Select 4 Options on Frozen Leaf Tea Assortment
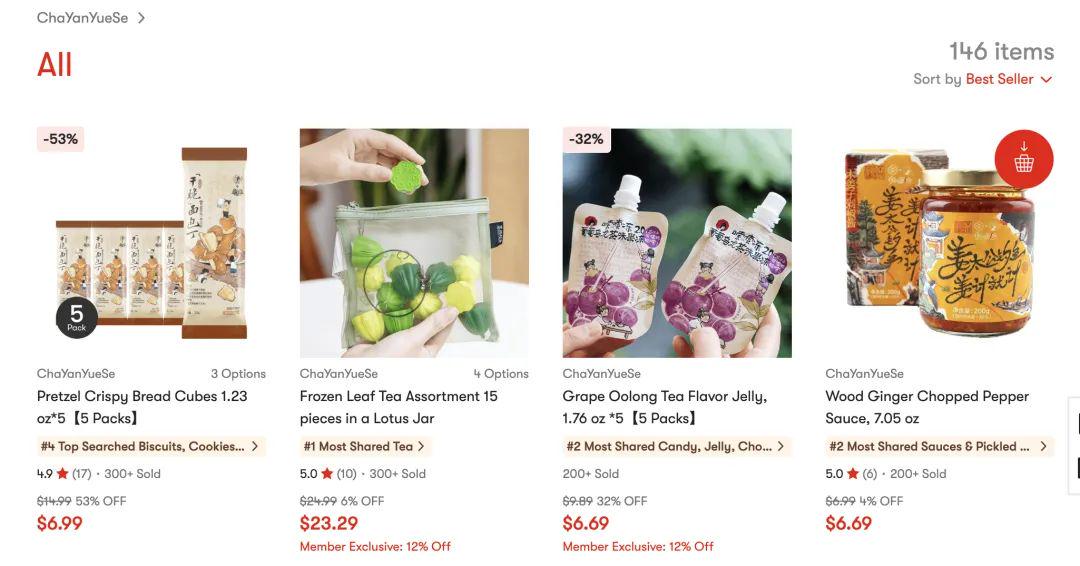This screenshot has height=566, width=1080. [501, 374]
